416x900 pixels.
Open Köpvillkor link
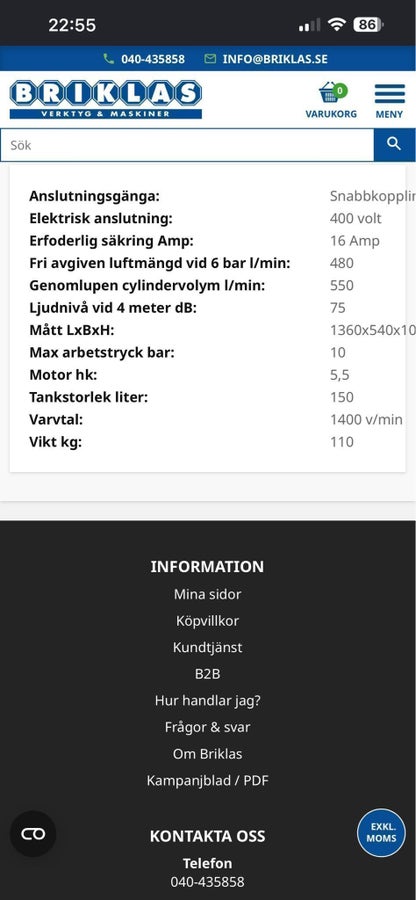[208, 620]
